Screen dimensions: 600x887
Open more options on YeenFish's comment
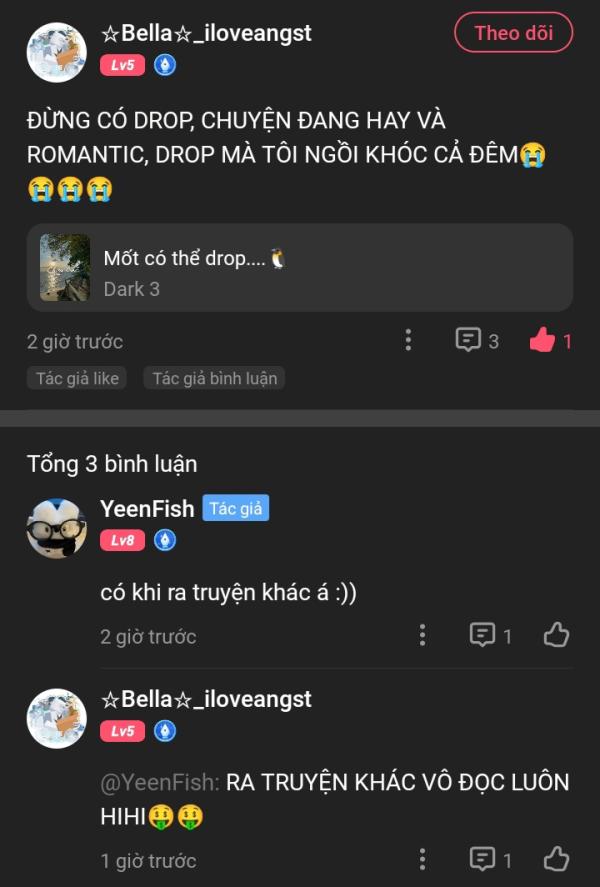423,635
